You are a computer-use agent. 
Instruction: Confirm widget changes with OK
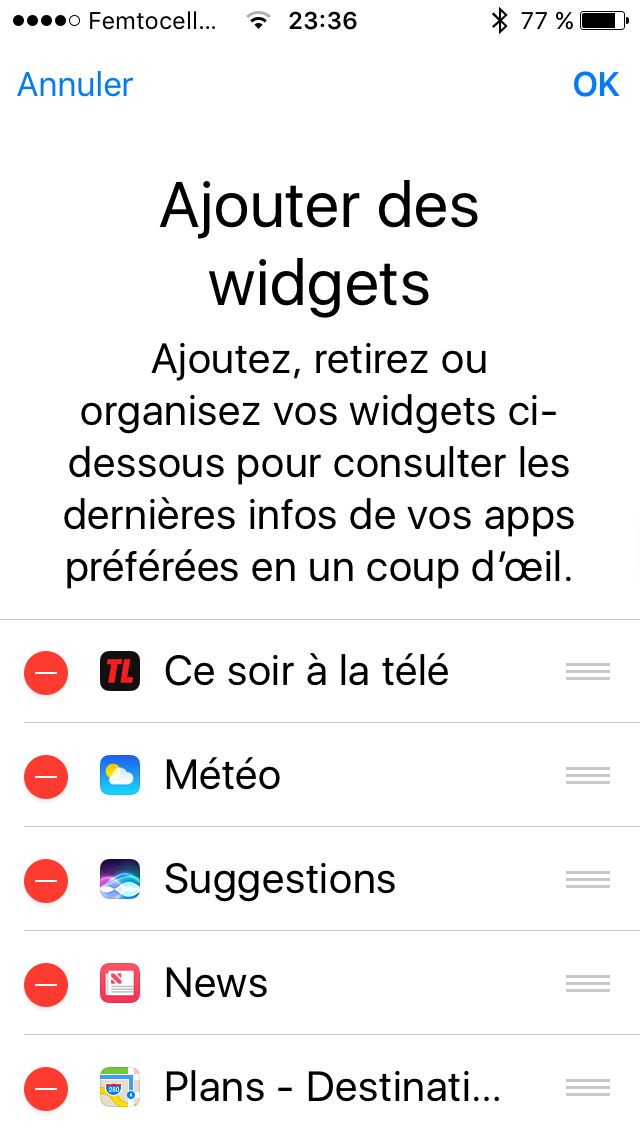click(596, 85)
